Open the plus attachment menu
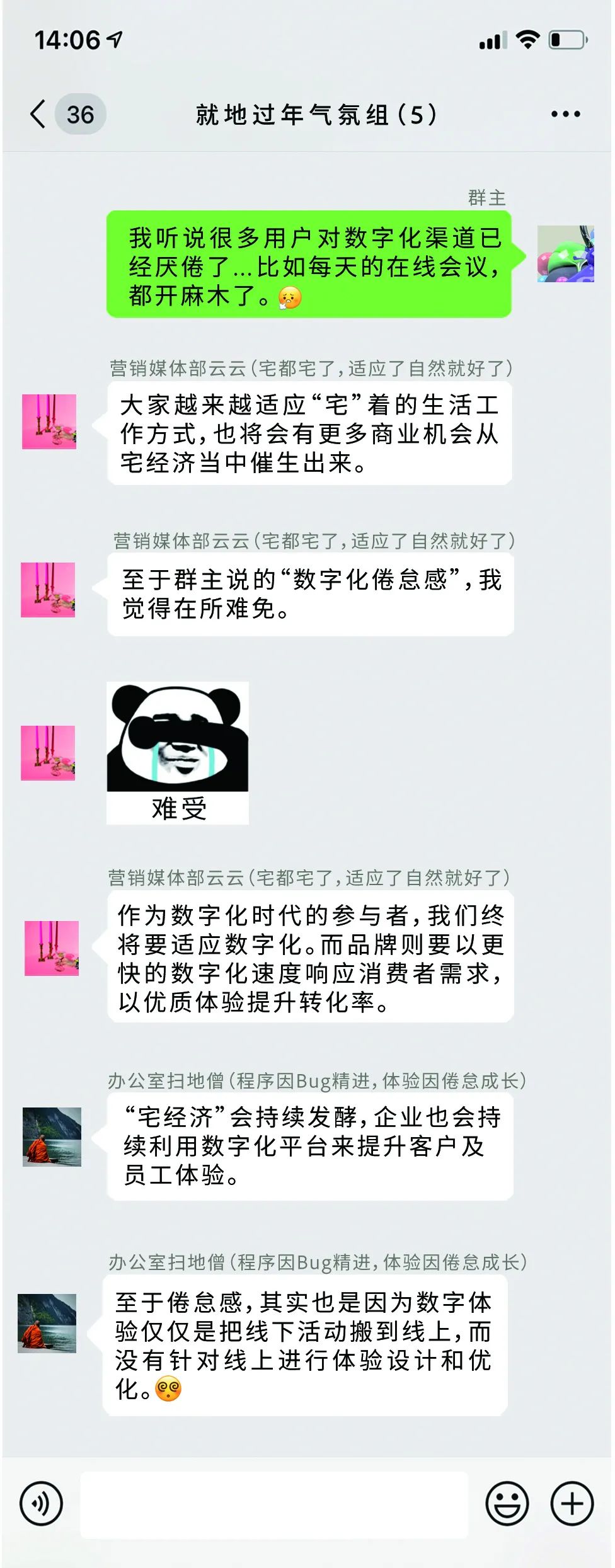 click(x=572, y=1504)
